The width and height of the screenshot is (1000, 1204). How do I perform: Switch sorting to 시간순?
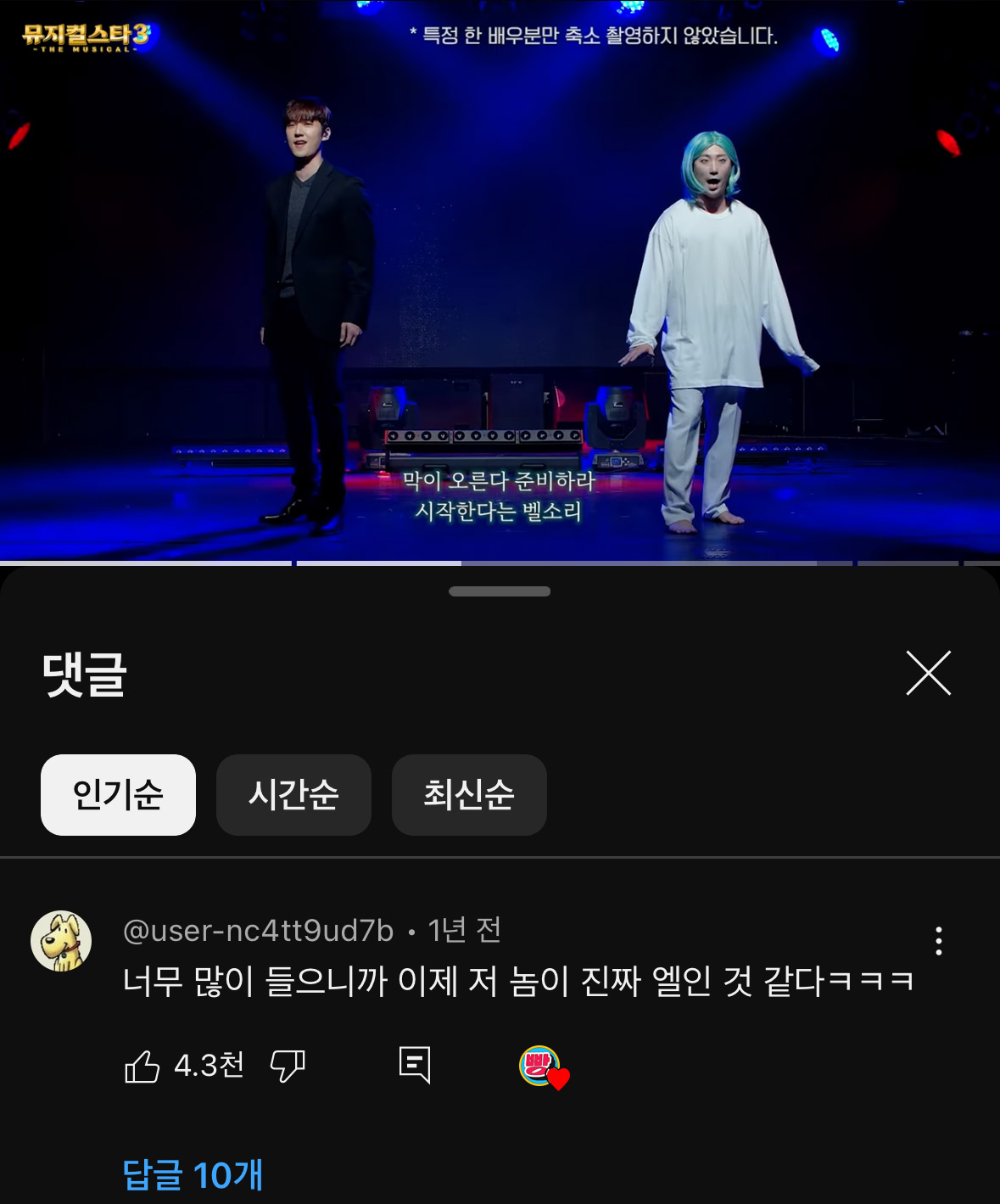[293, 795]
